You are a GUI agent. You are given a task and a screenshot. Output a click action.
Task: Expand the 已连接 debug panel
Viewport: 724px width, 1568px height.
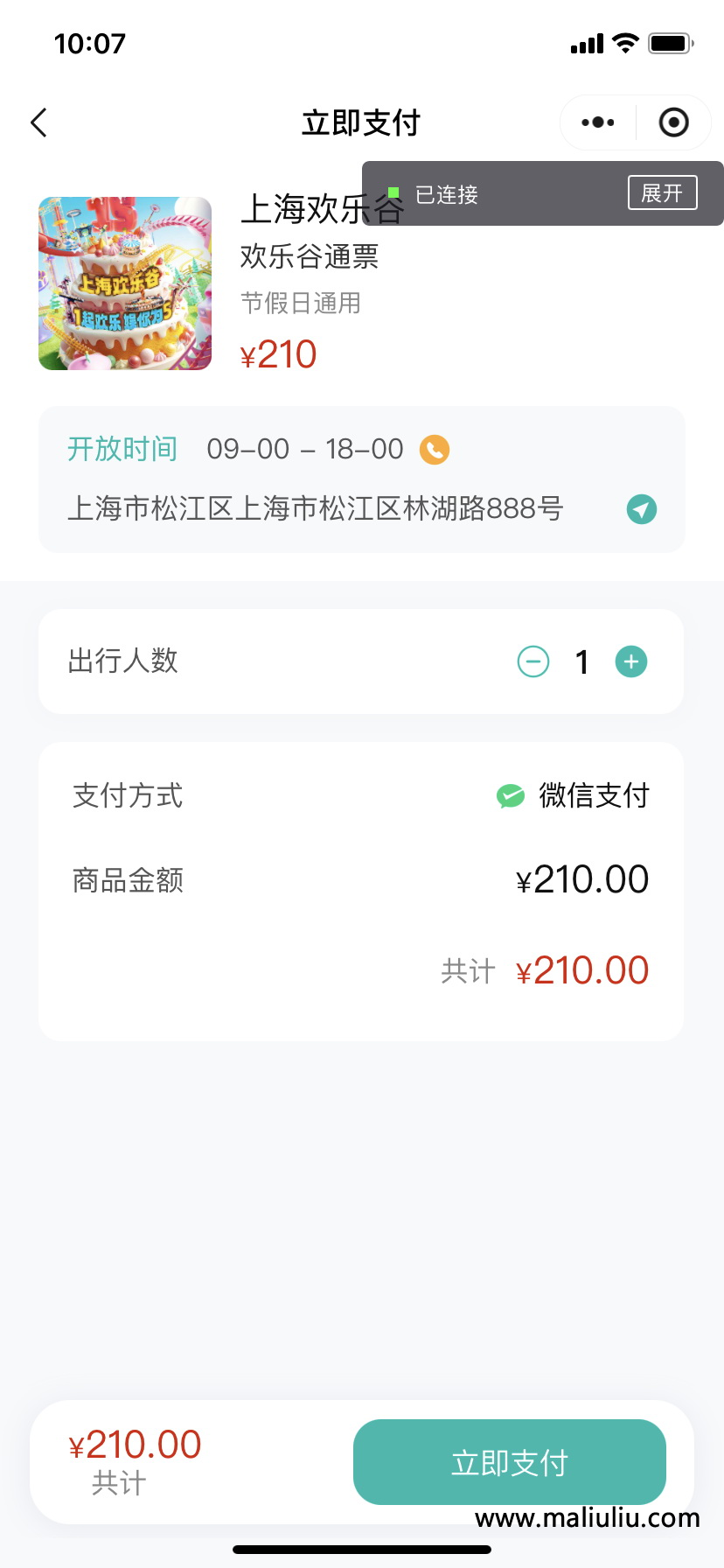(662, 192)
